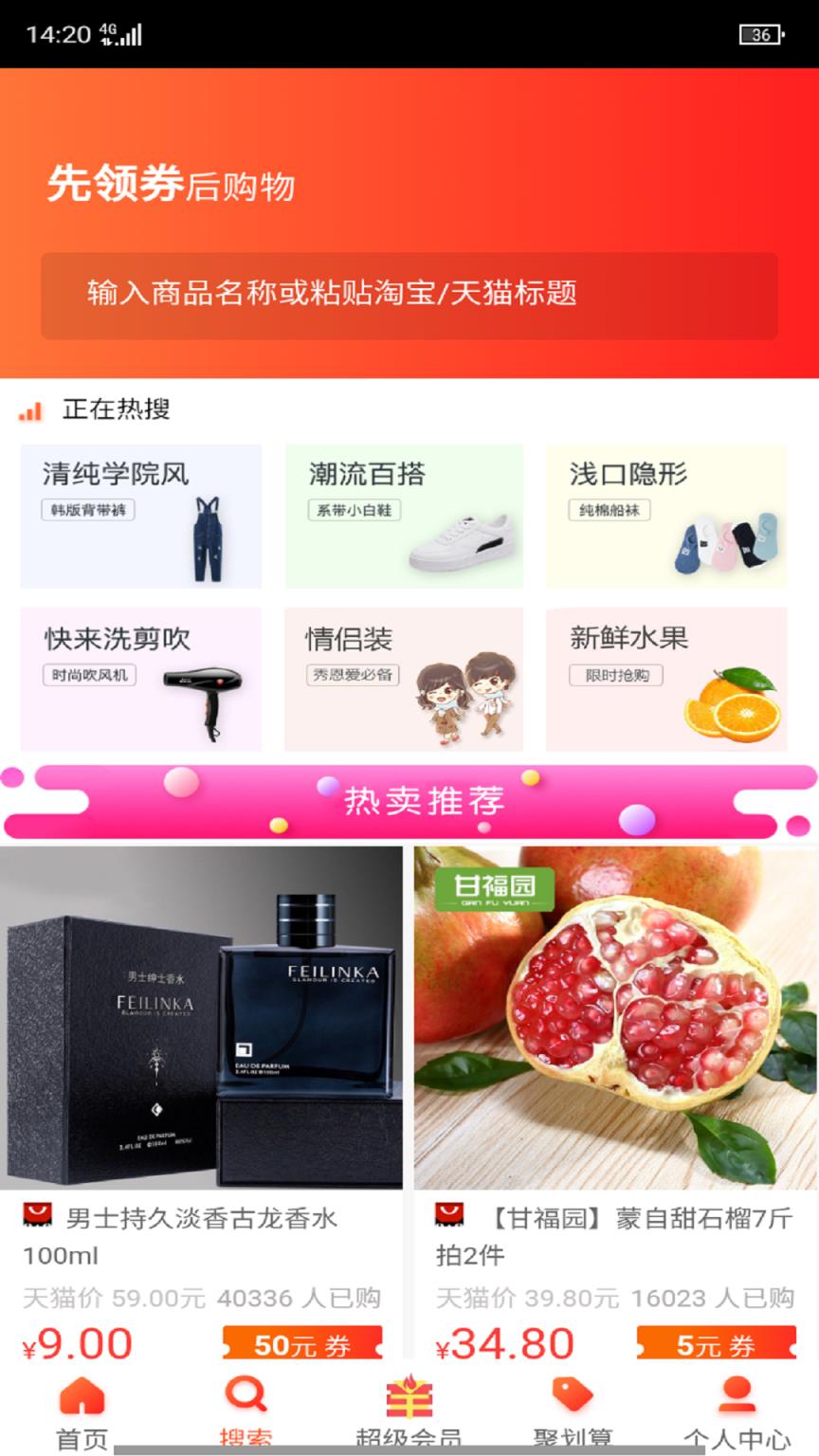Tap the 快来洗剪吹 hair dryer card

pos(139,680)
